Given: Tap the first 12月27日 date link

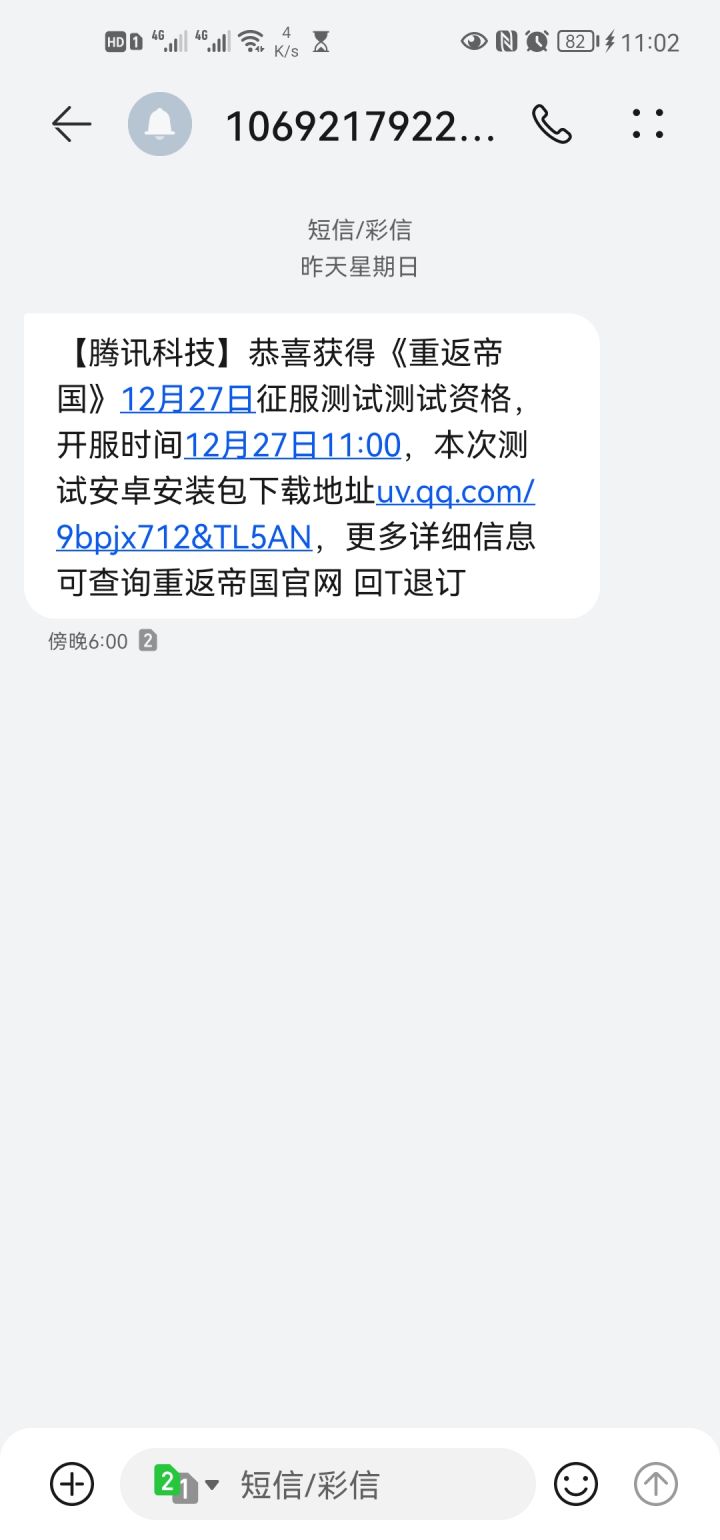Looking at the screenshot, I should click(188, 399).
